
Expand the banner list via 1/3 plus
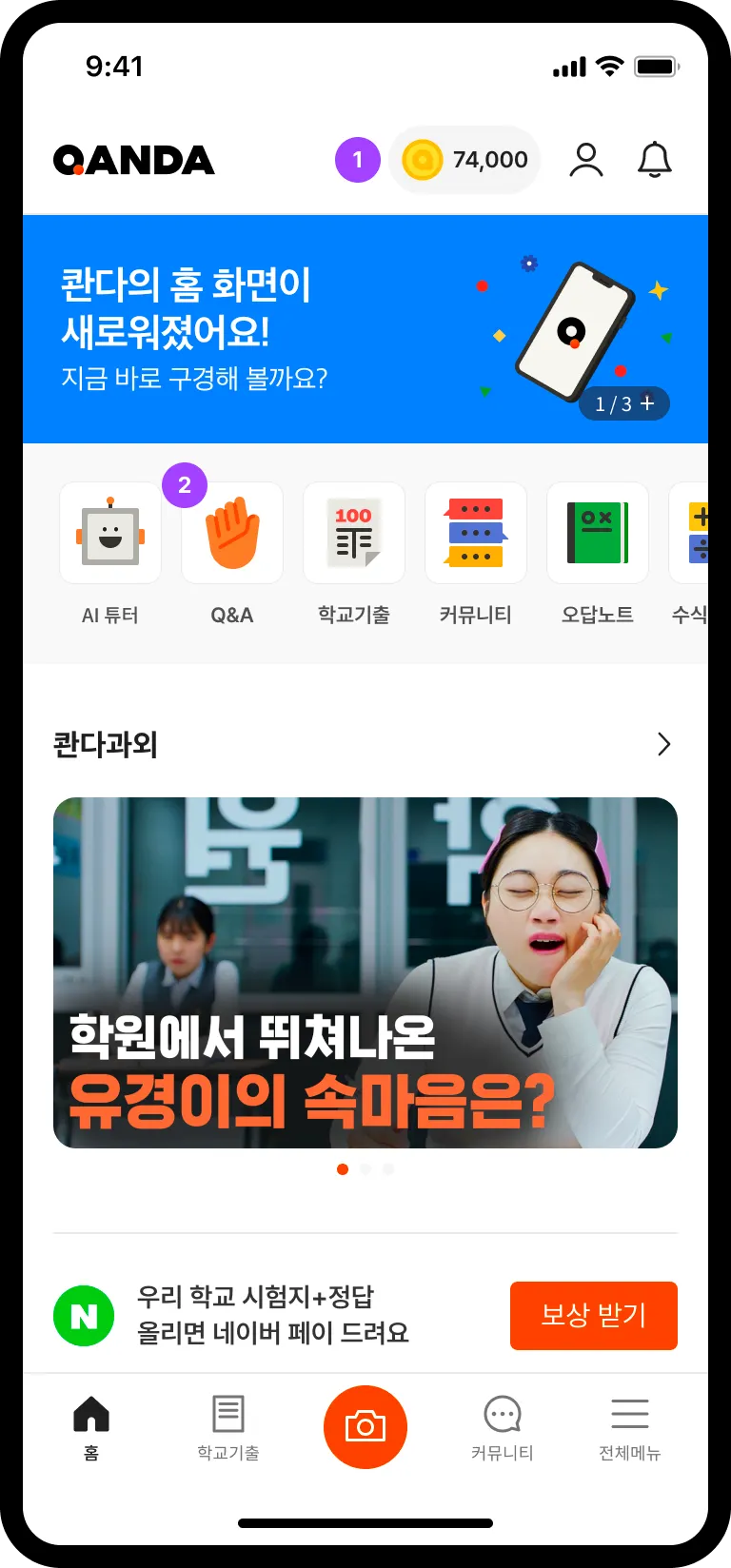(x=624, y=403)
